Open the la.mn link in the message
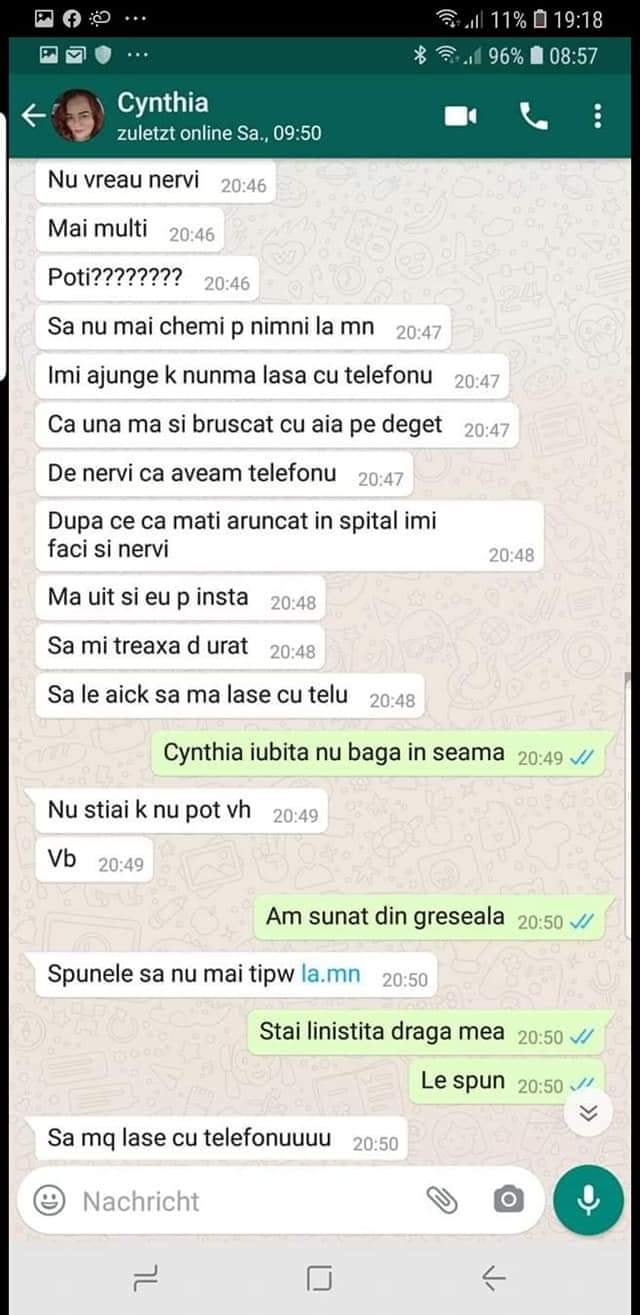Screen dimensions: 640x1315 click(330, 974)
